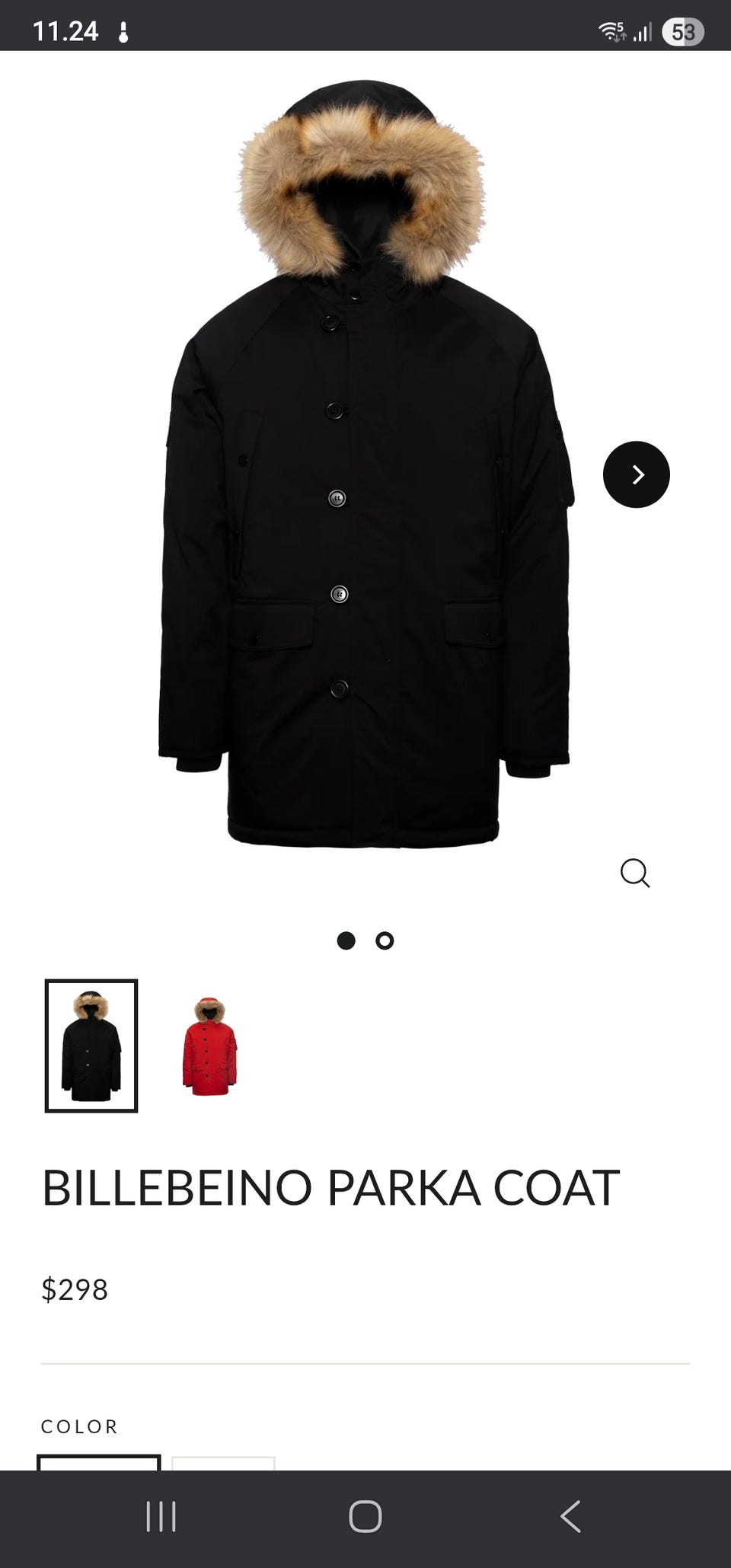The height and width of the screenshot is (1568, 731).
Task: Select the red parka thumbnail
Action: tap(209, 1046)
